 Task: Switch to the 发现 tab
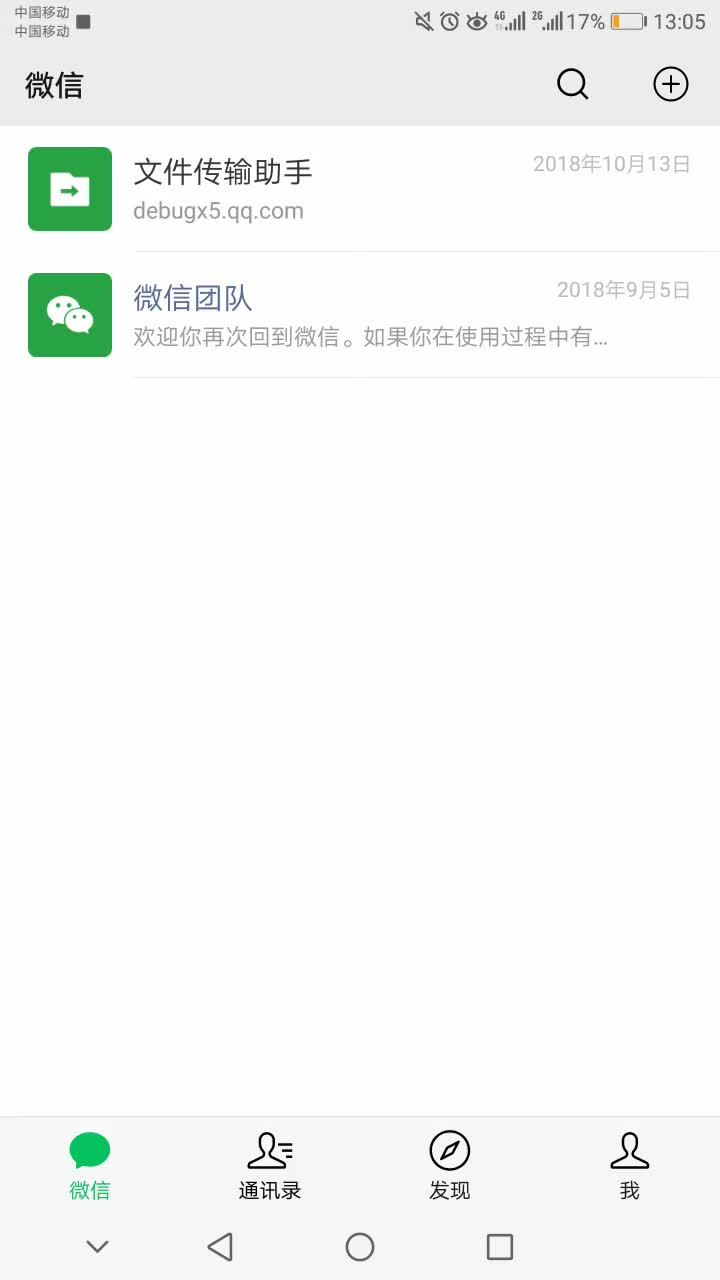[450, 1165]
